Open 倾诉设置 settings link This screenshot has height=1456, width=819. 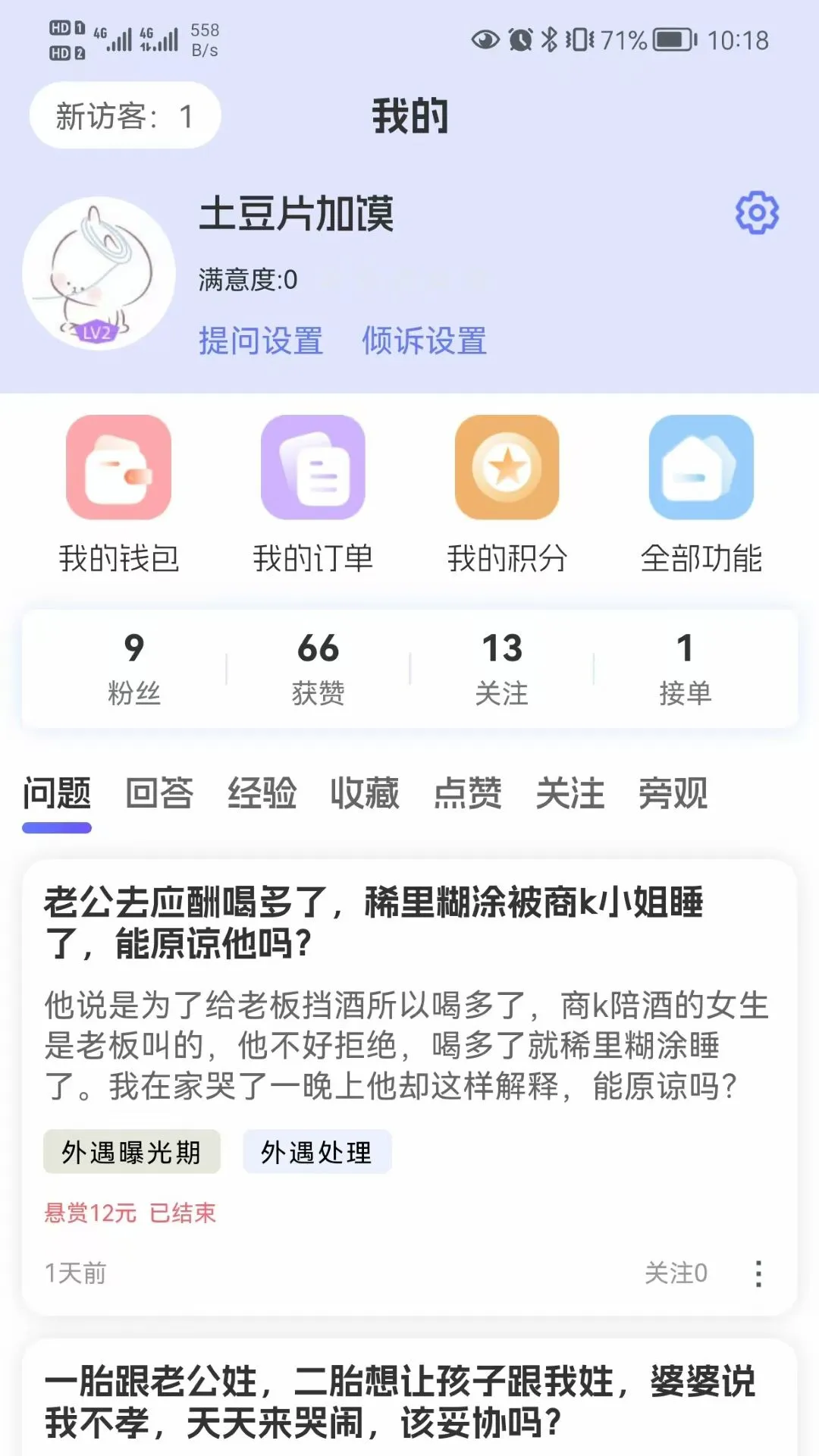pyautogui.click(x=425, y=342)
